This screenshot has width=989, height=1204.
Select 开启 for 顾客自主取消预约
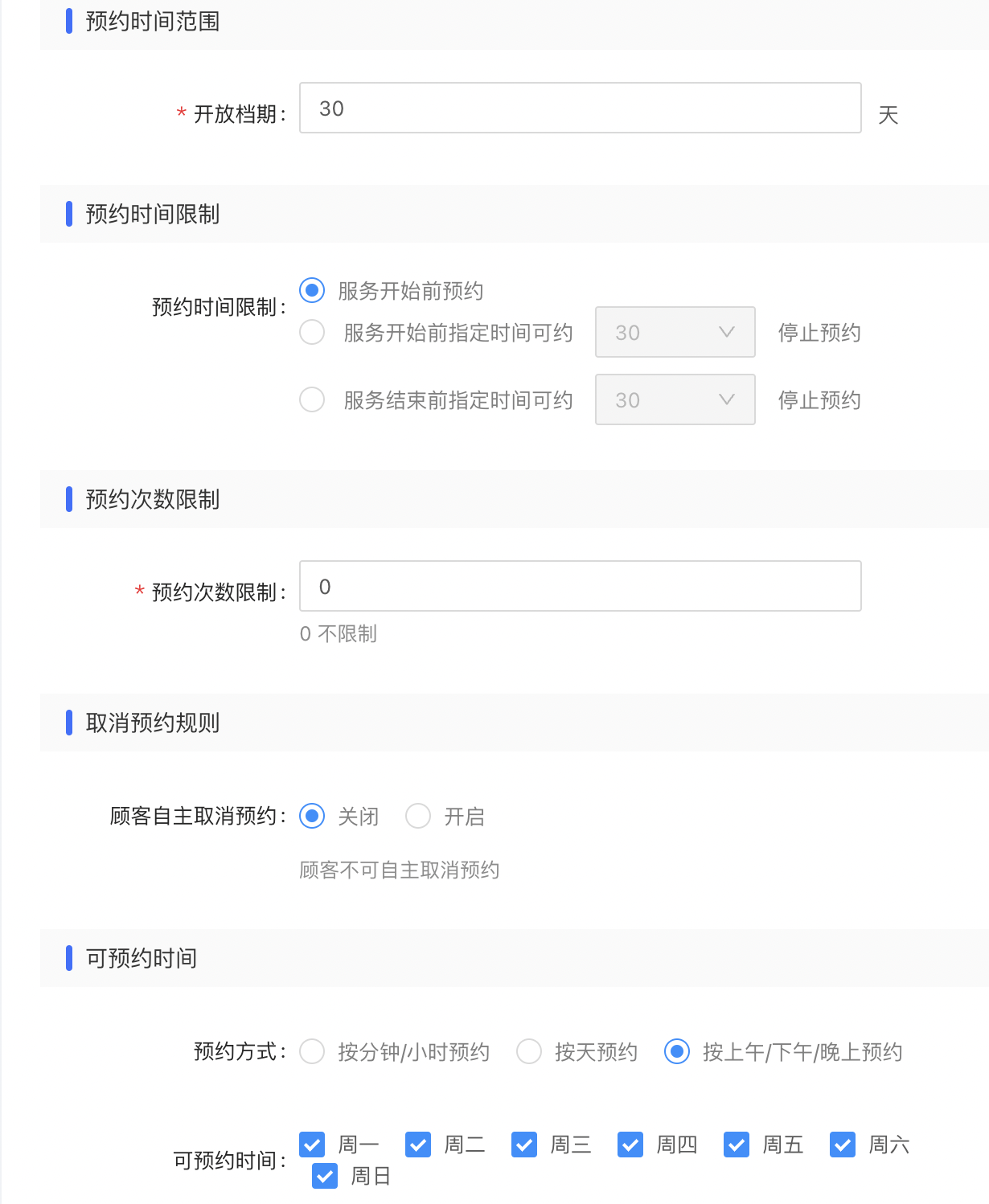point(418,816)
